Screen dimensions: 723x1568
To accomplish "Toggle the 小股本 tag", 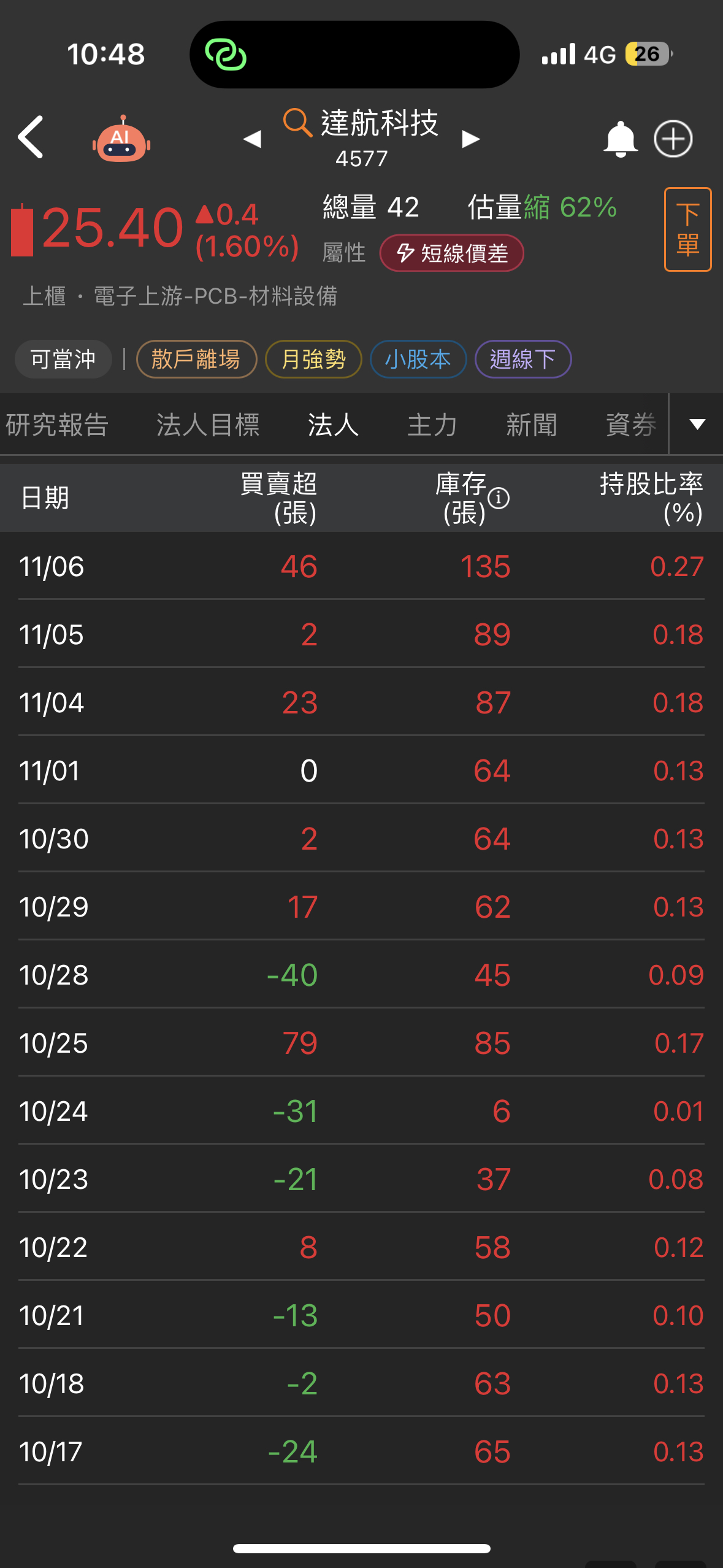I will tap(418, 359).
